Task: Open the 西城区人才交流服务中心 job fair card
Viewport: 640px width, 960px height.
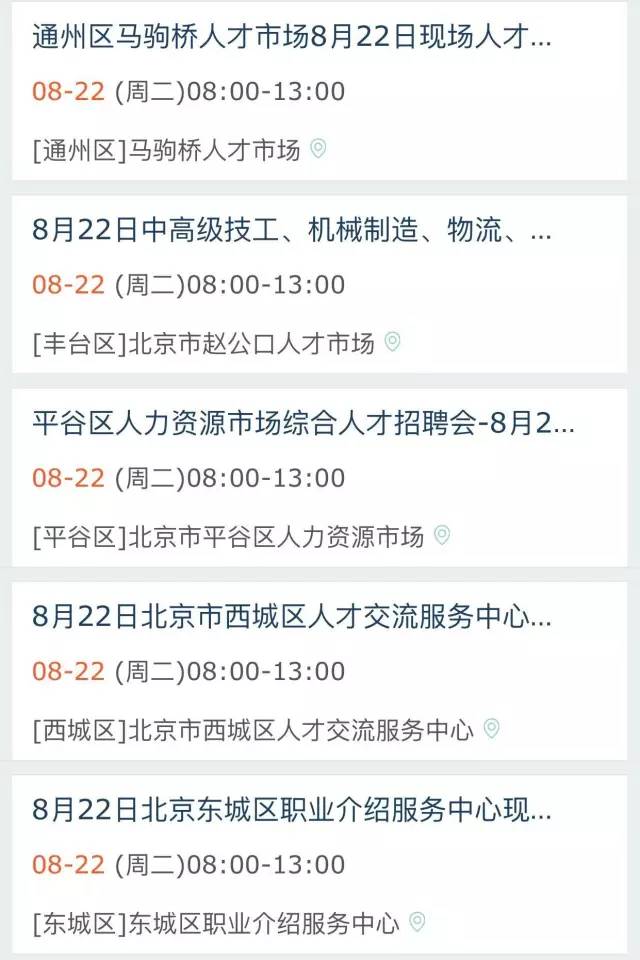Action: click(x=290, y=619)
